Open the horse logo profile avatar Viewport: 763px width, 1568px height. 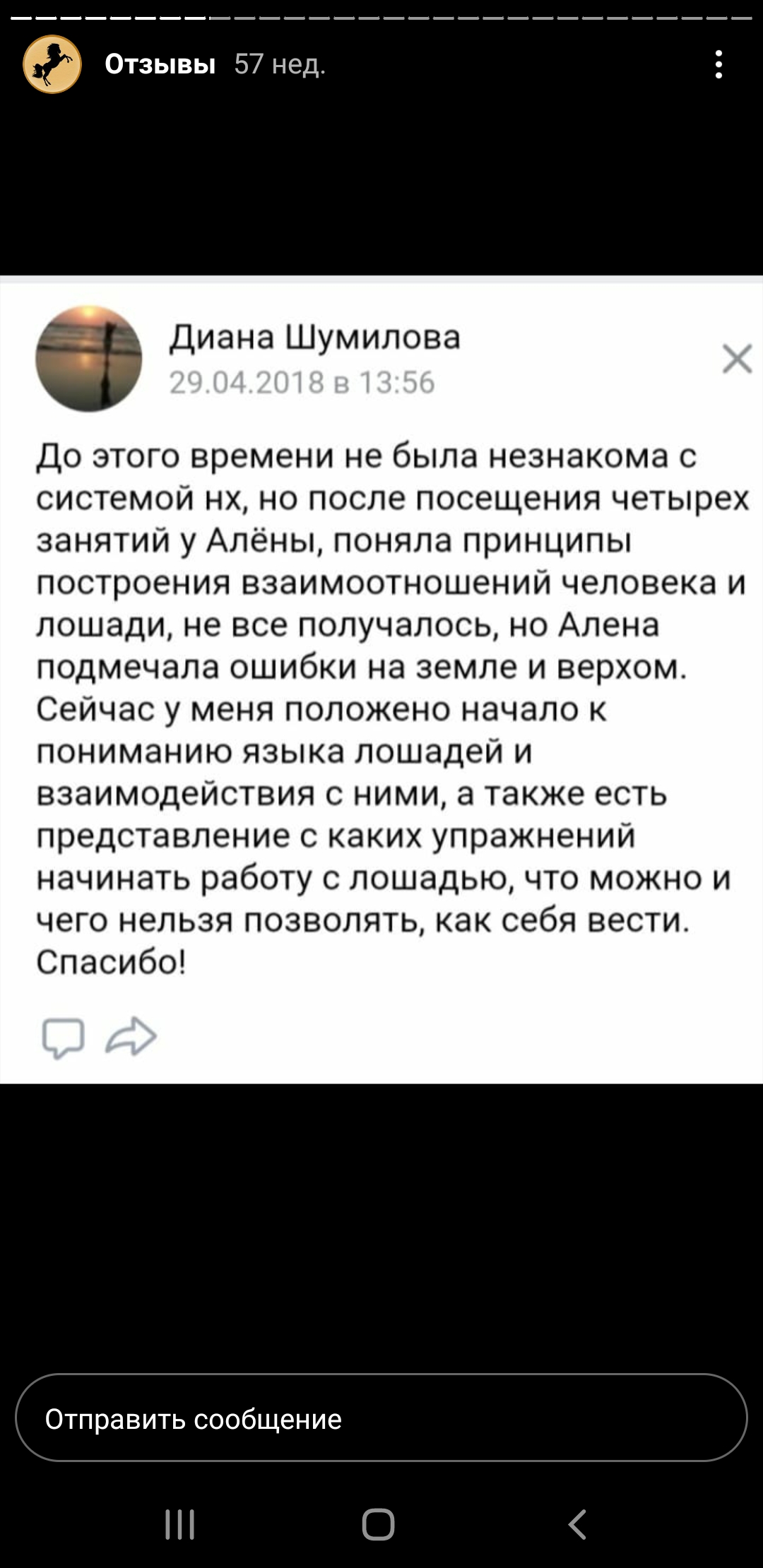52,64
